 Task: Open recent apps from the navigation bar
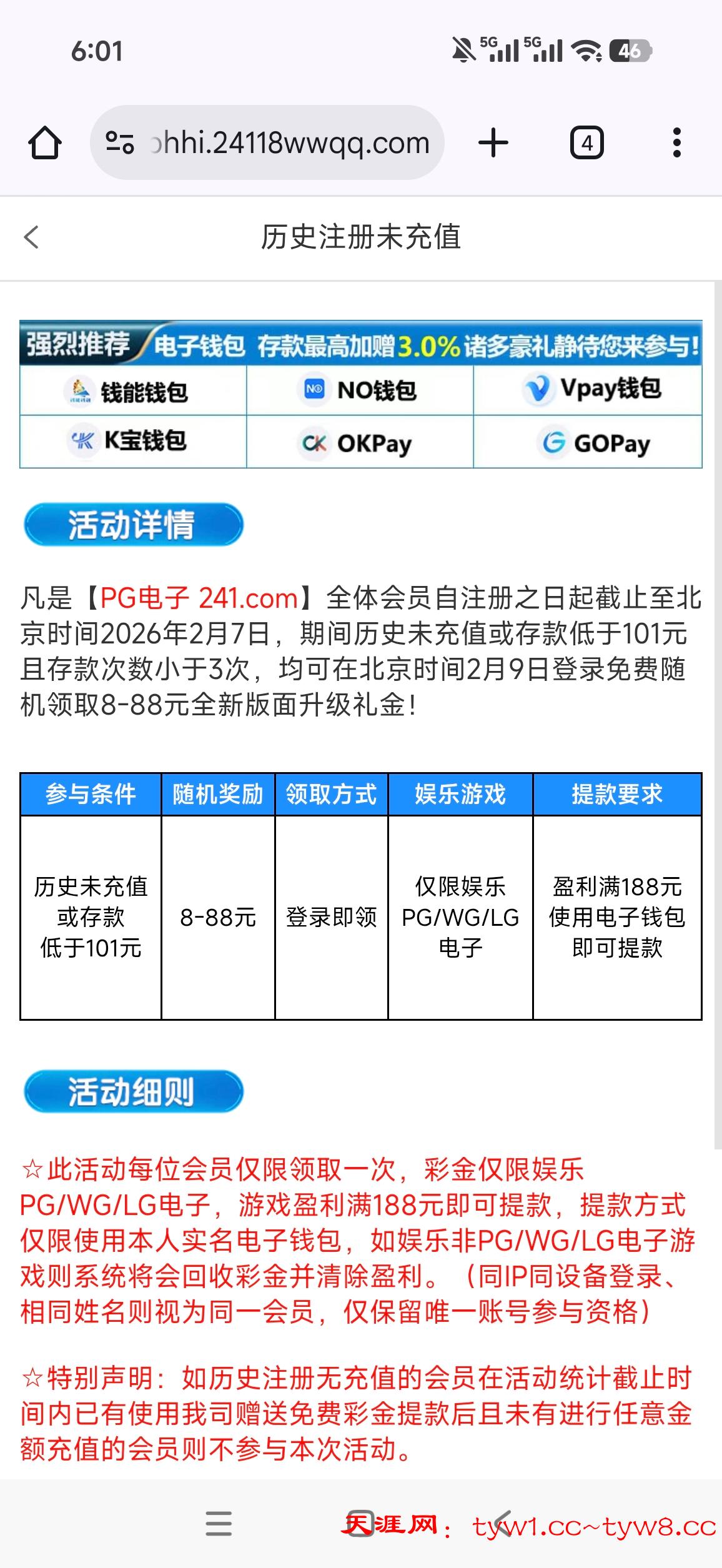click(219, 1524)
